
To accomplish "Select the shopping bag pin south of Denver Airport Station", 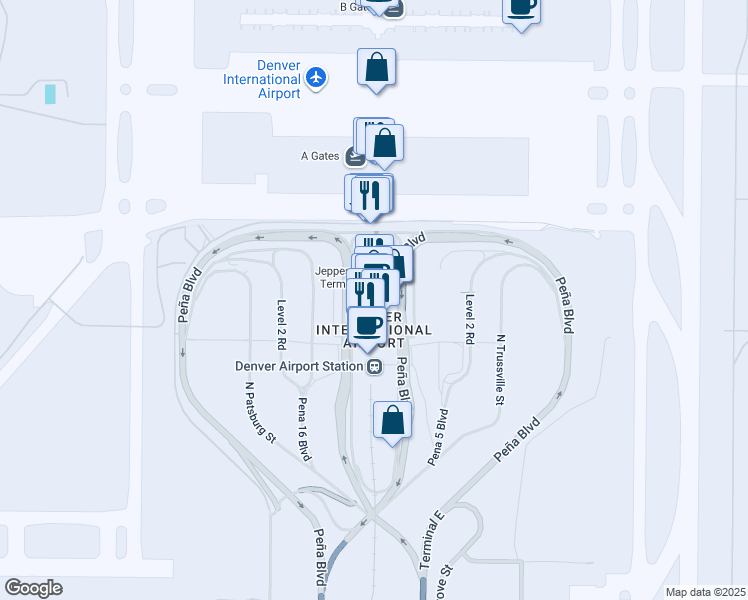I will click(x=393, y=420).
